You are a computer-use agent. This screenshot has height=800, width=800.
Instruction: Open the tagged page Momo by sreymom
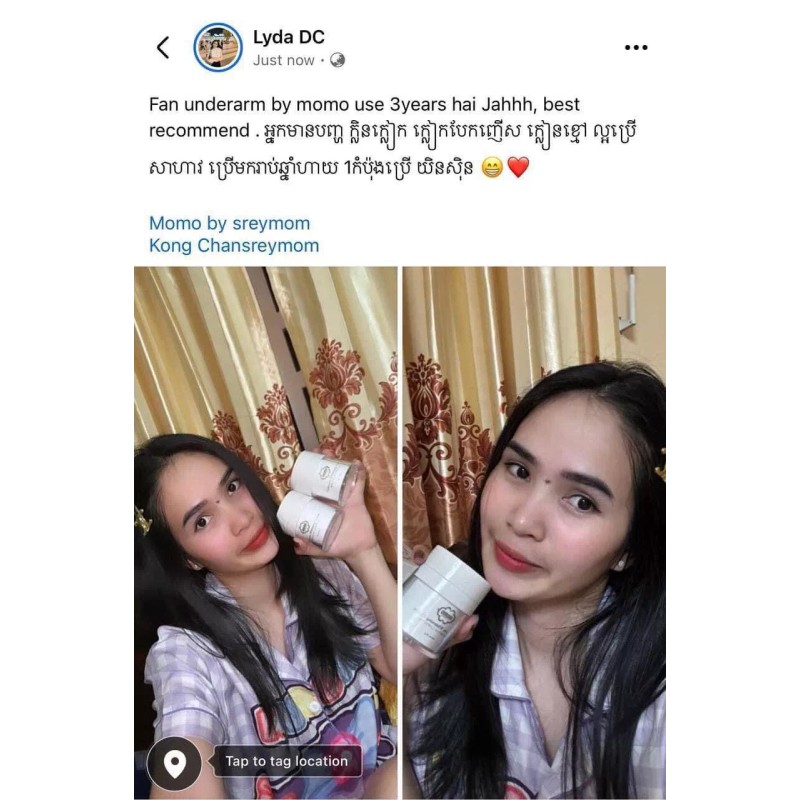229,223
